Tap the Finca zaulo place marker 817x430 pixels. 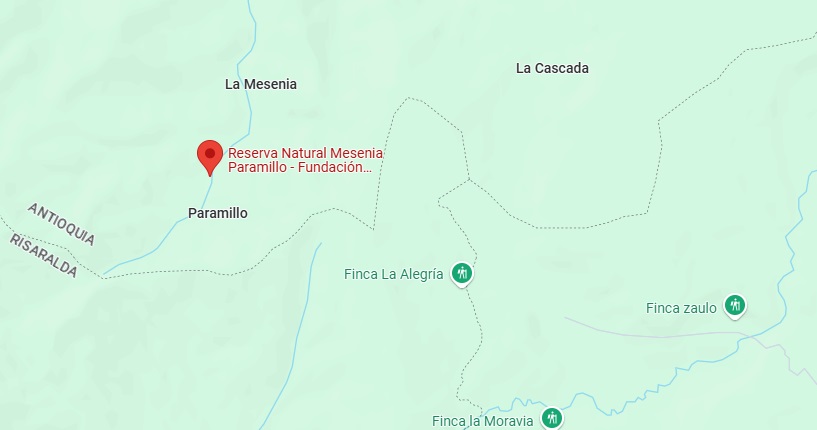pos(735,305)
